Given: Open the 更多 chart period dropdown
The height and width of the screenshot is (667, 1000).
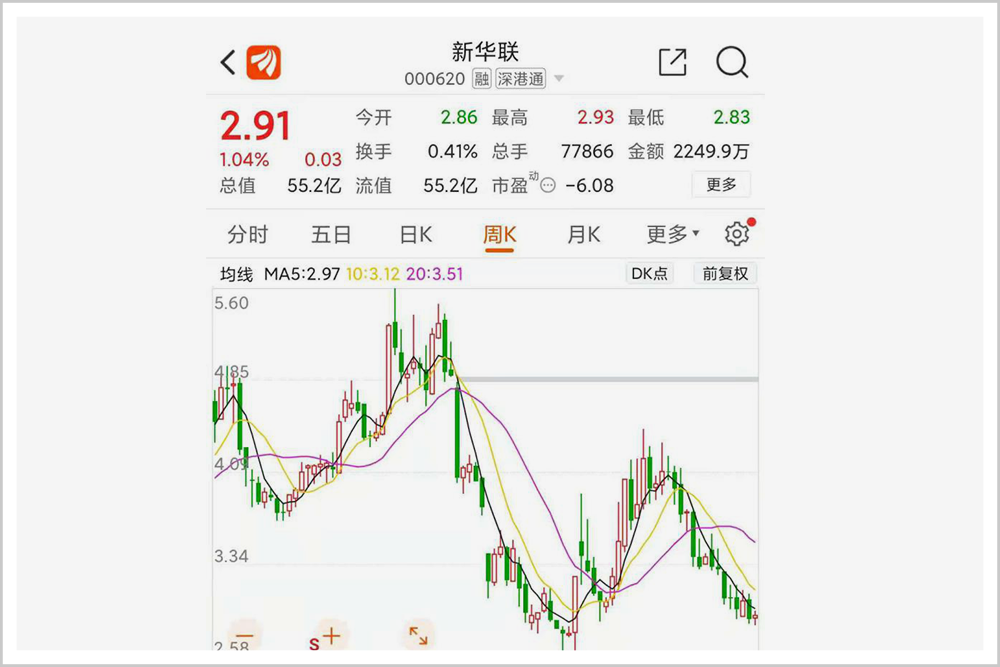Looking at the screenshot, I should tap(672, 235).
